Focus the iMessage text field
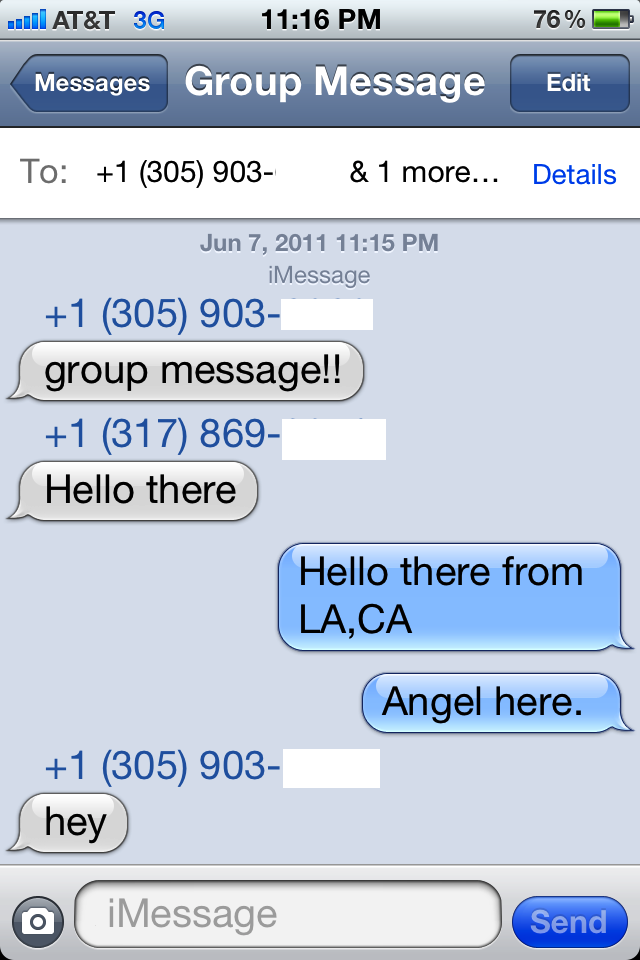This screenshot has width=640, height=960. [x=288, y=914]
